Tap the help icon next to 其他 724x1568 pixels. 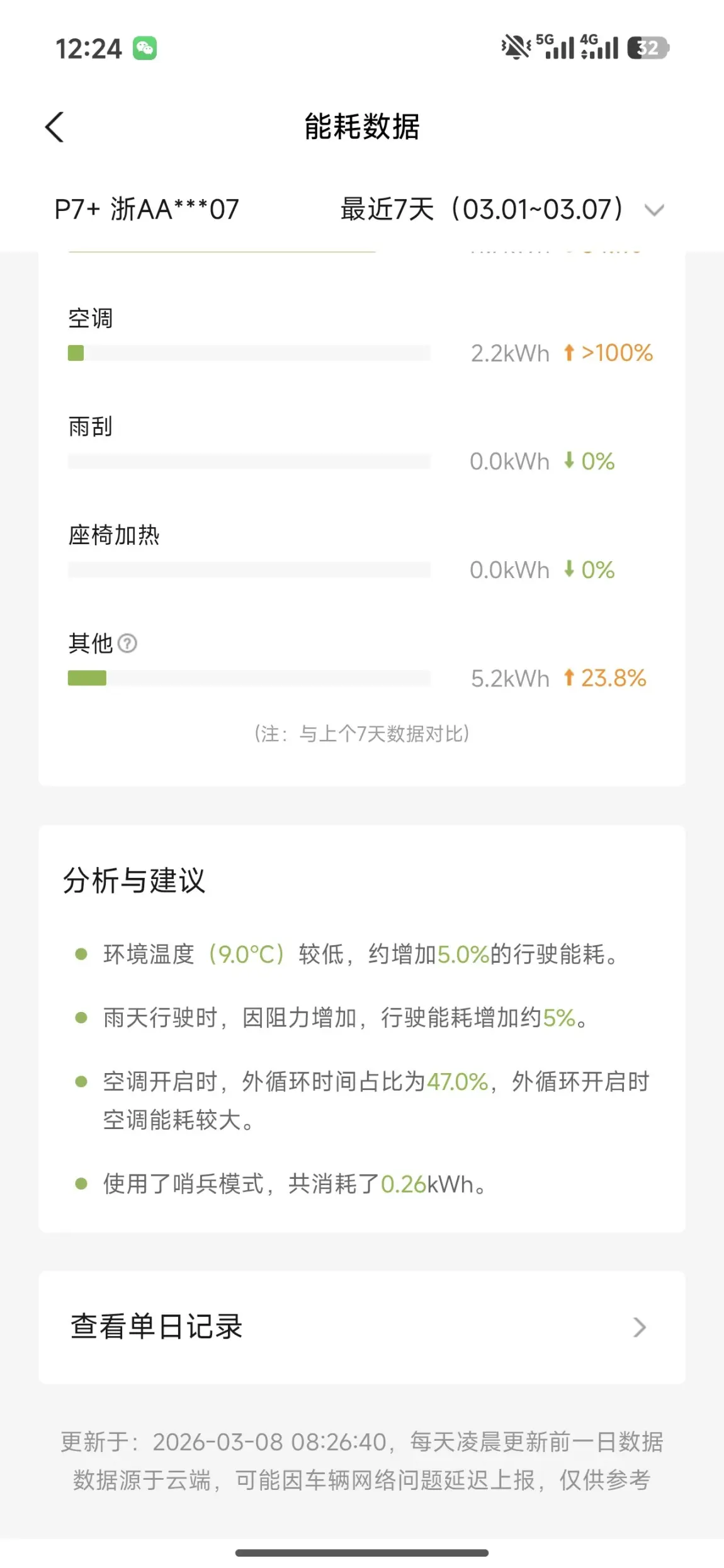tap(127, 644)
